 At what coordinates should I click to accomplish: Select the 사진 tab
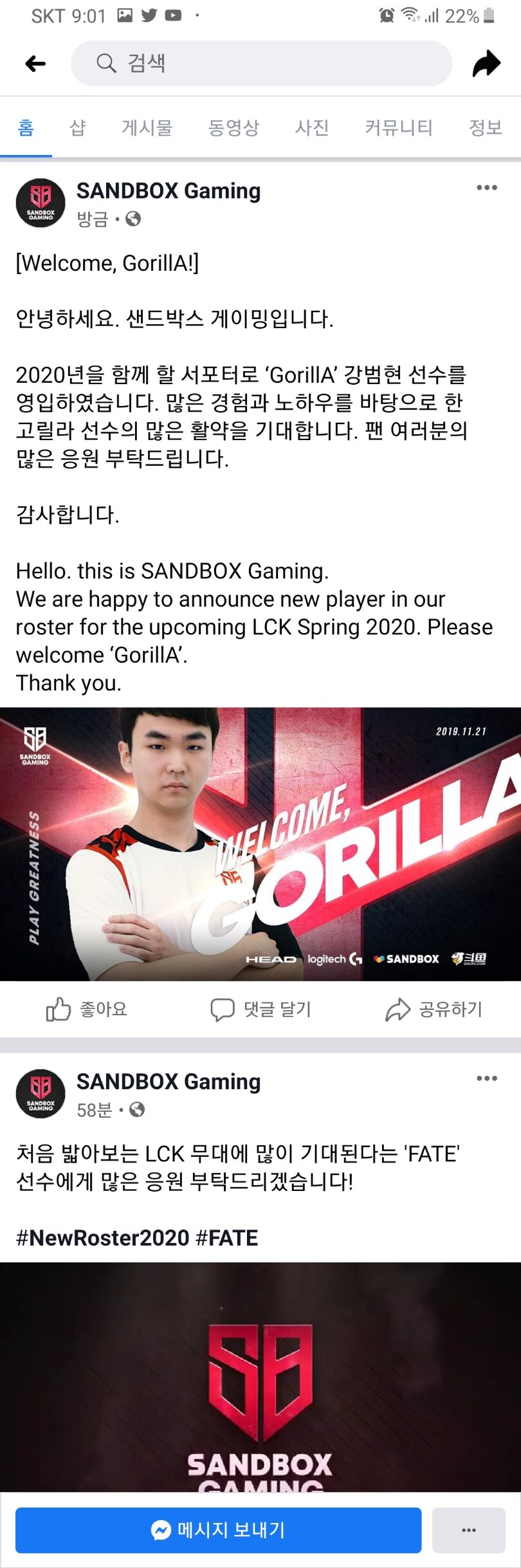tap(312, 127)
